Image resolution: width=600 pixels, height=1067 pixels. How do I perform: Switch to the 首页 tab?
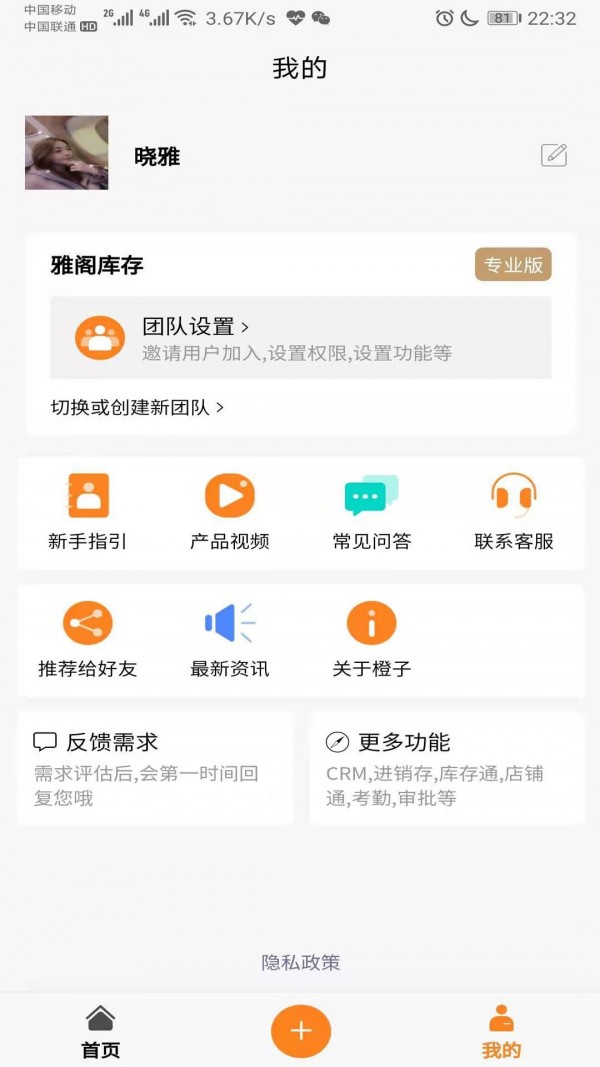coord(100,1032)
